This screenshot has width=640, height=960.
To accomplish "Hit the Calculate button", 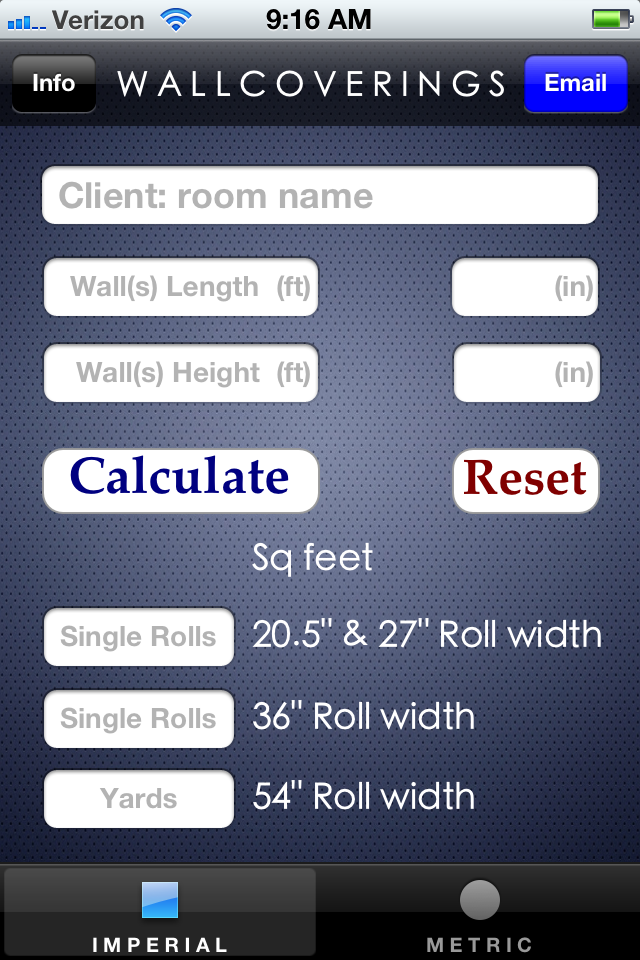I will (181, 480).
